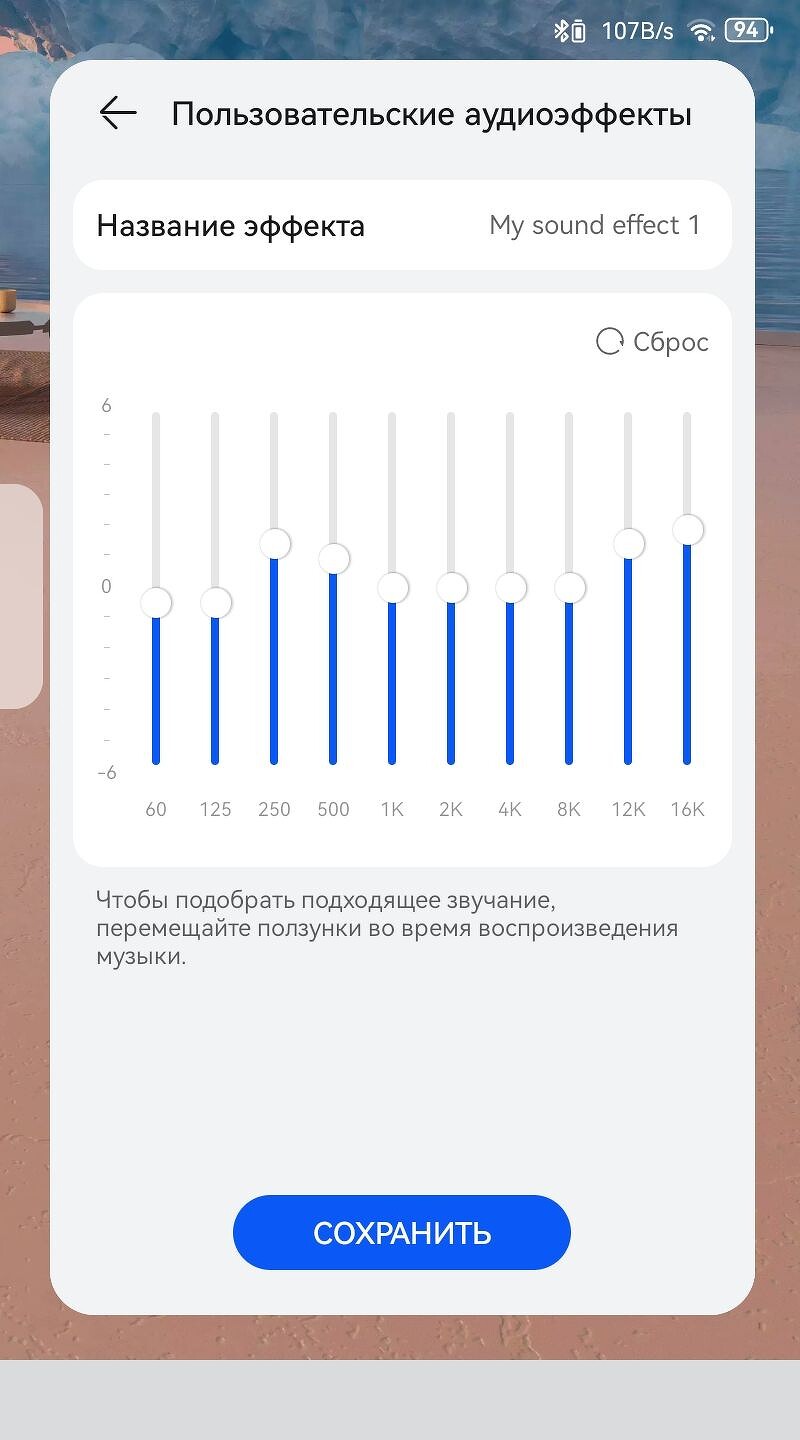Viewport: 800px width, 1440px height.
Task: Tap the 2K slider handle
Action: pos(451,587)
